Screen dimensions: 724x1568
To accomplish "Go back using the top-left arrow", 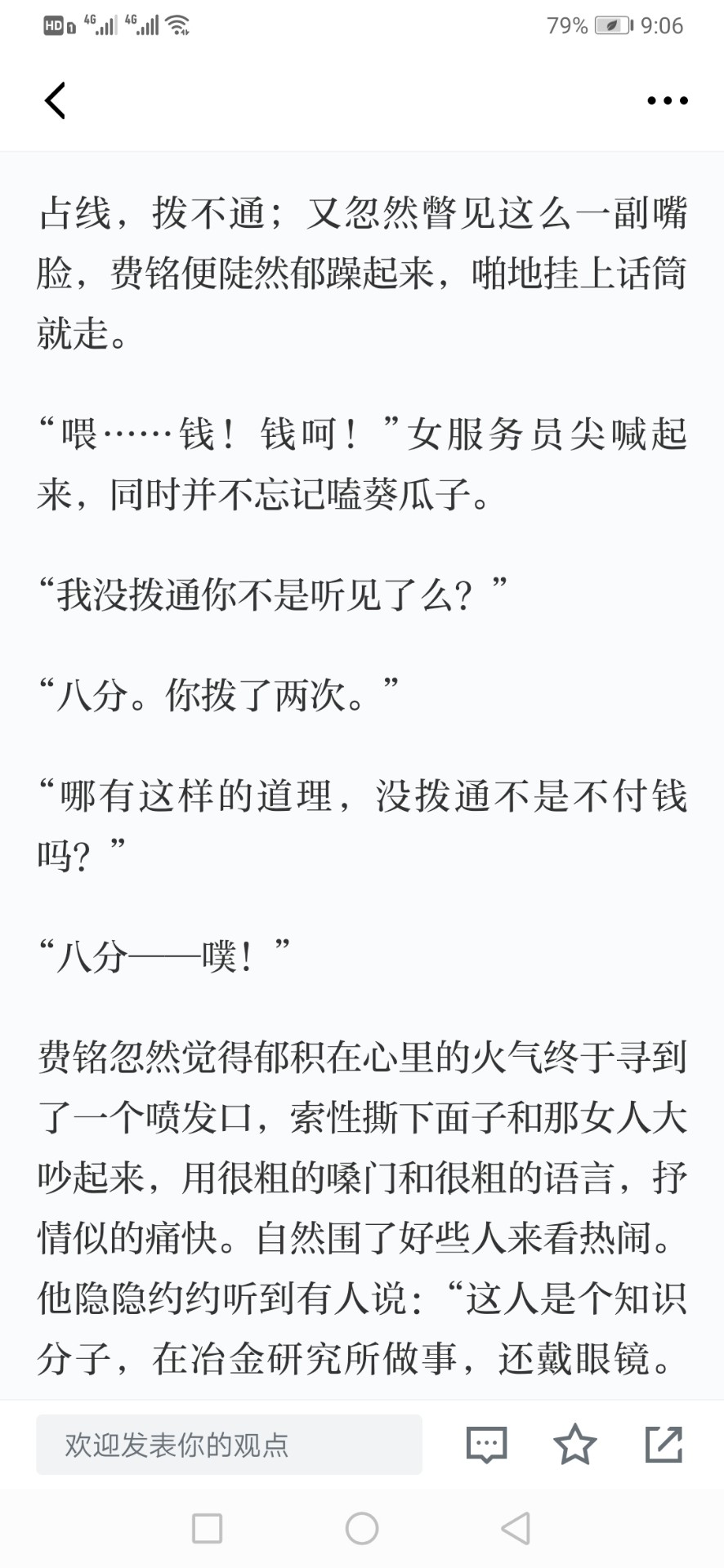I will click(x=55, y=100).
